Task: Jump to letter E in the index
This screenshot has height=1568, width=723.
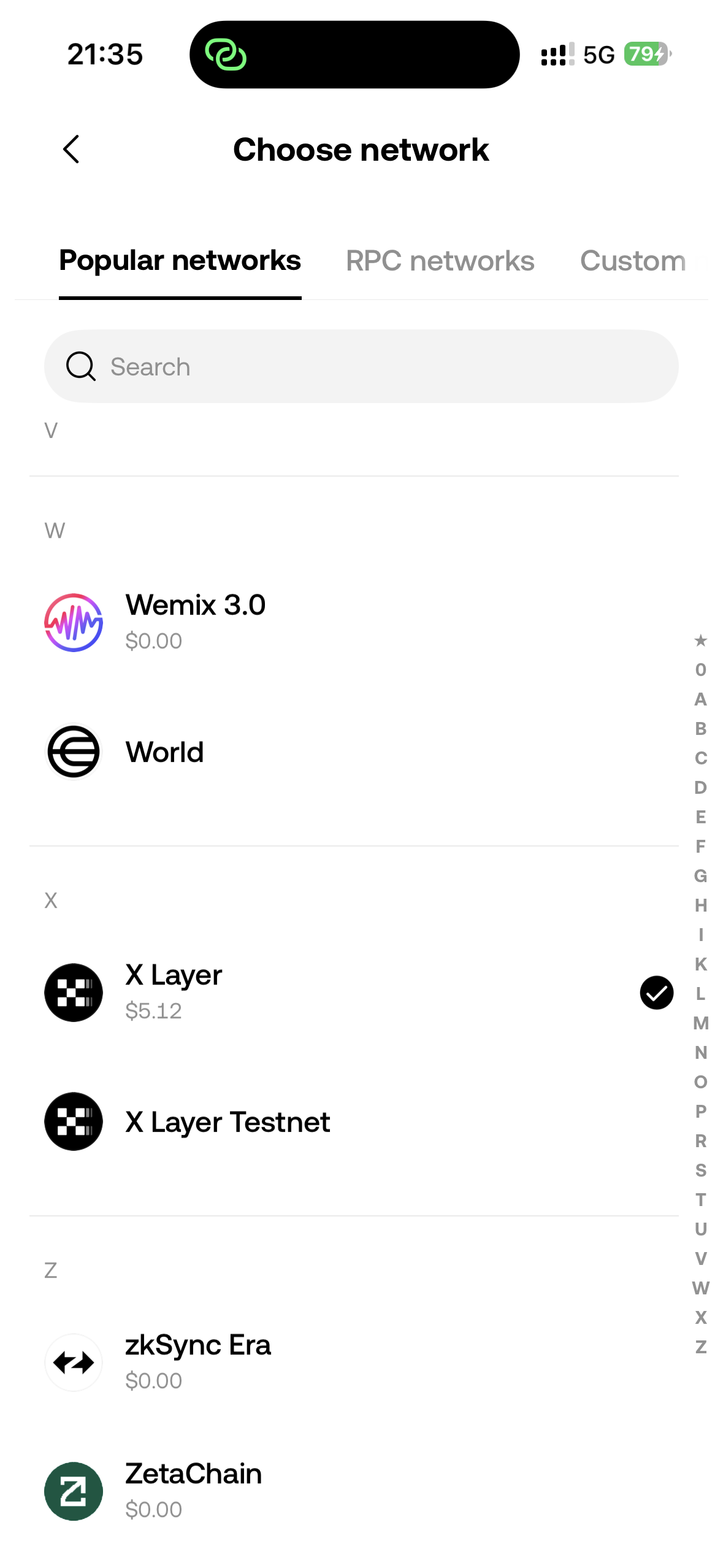Action: (x=700, y=817)
